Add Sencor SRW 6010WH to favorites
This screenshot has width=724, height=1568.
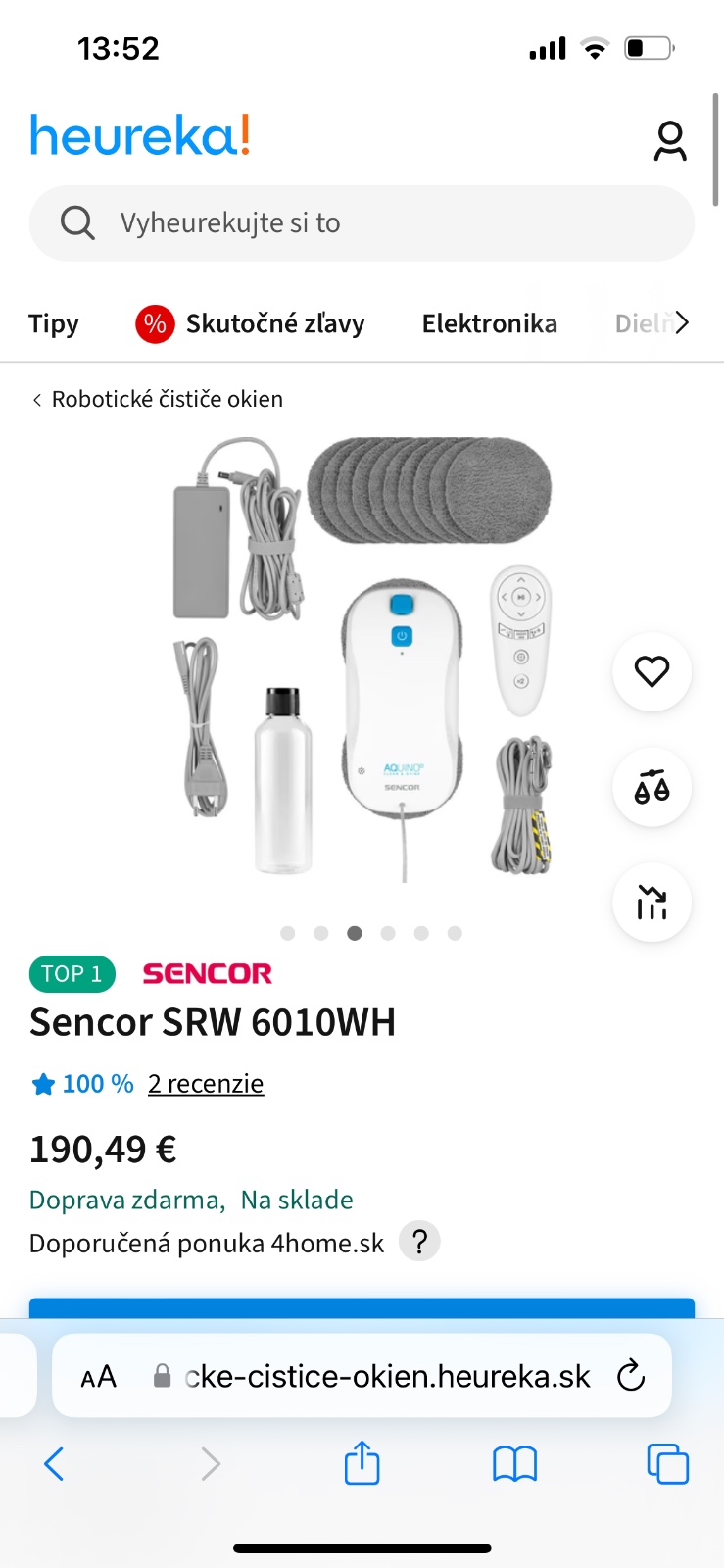tap(652, 671)
